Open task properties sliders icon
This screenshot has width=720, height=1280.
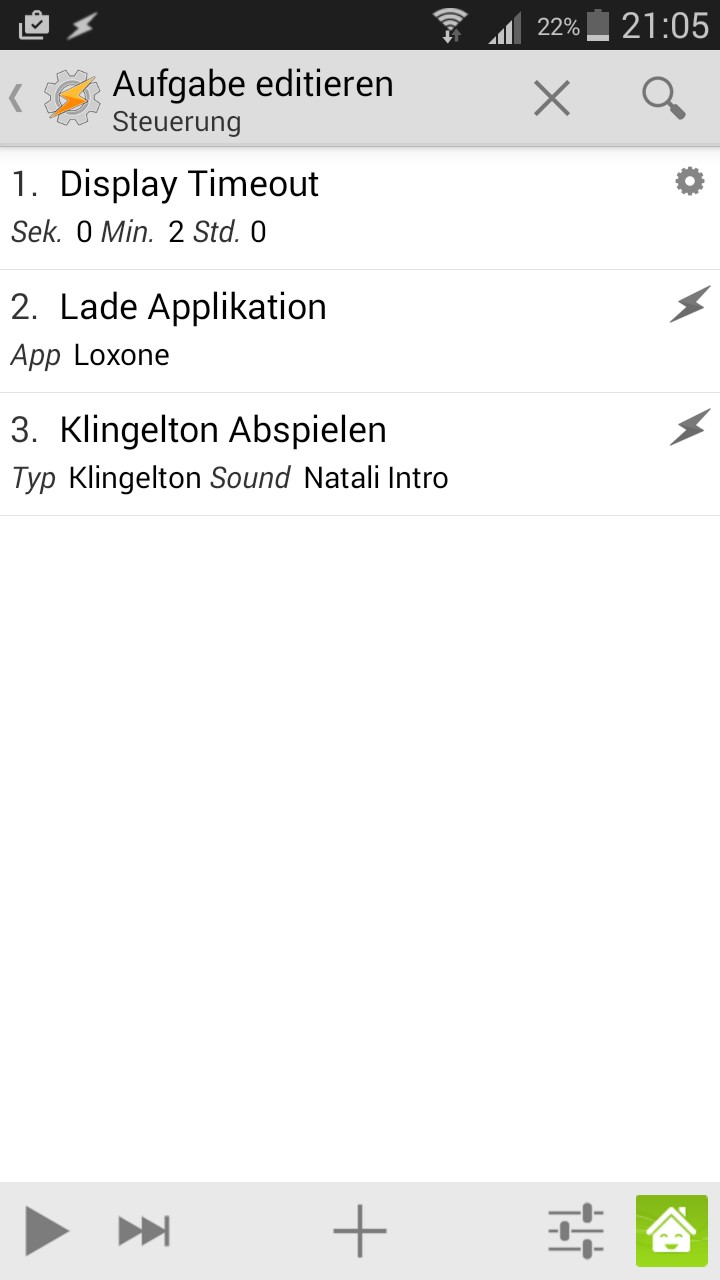click(x=576, y=1231)
